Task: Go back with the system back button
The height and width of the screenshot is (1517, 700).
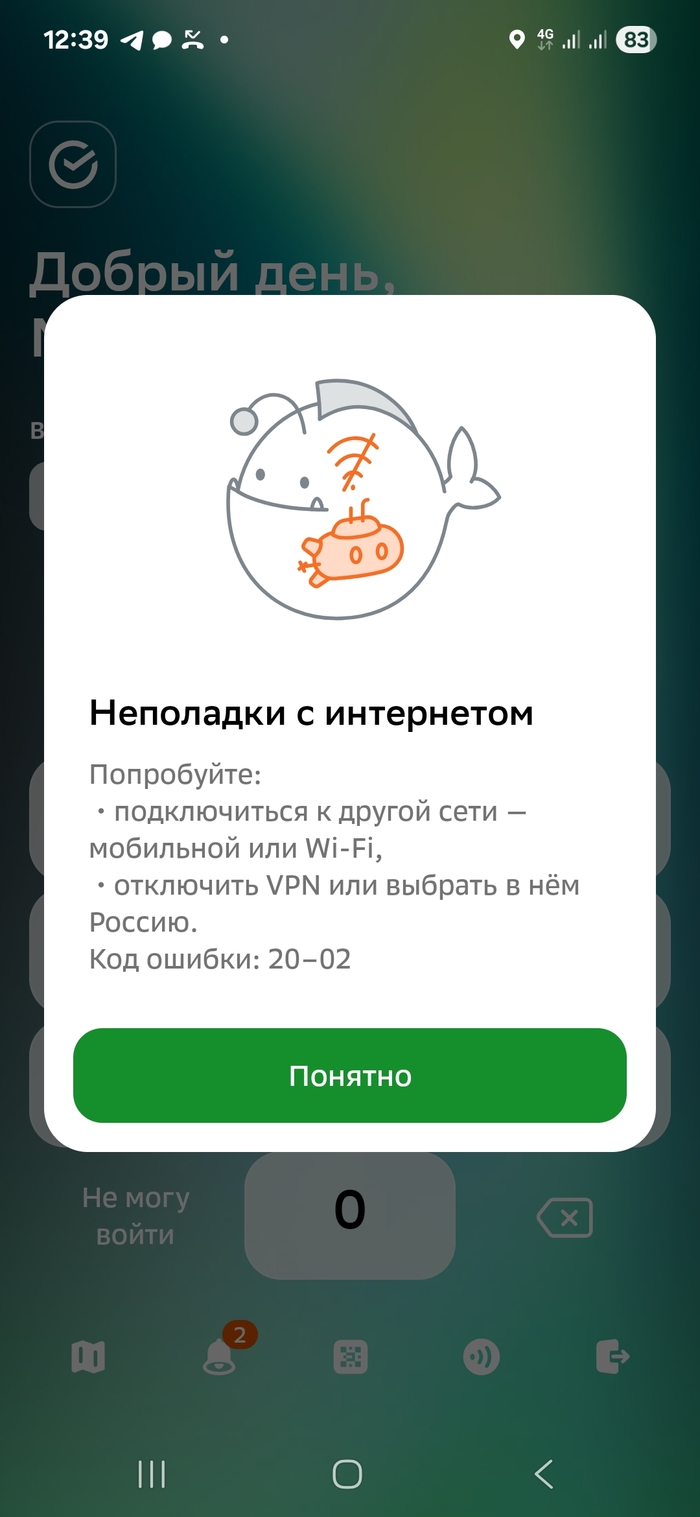Action: (543, 1473)
